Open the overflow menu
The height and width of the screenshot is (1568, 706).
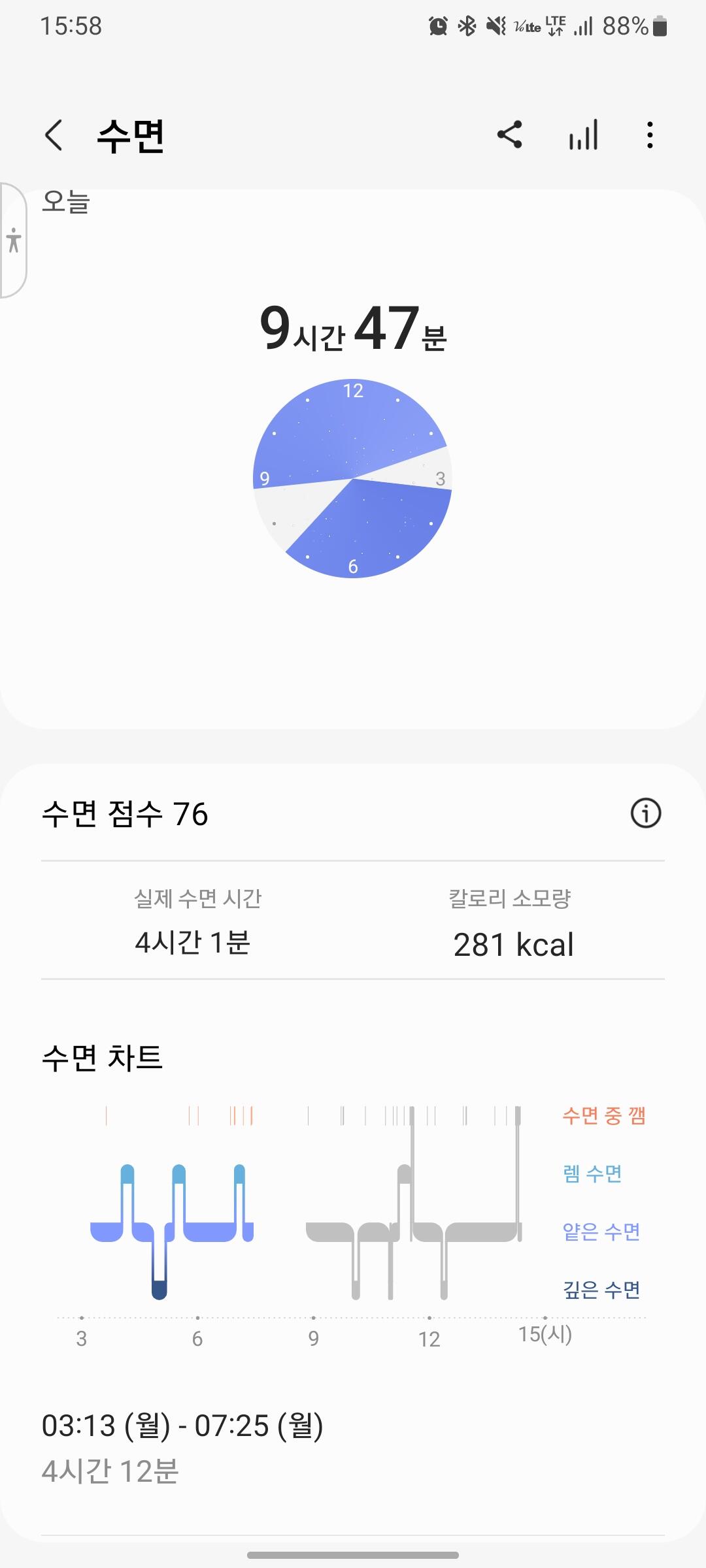(649, 135)
